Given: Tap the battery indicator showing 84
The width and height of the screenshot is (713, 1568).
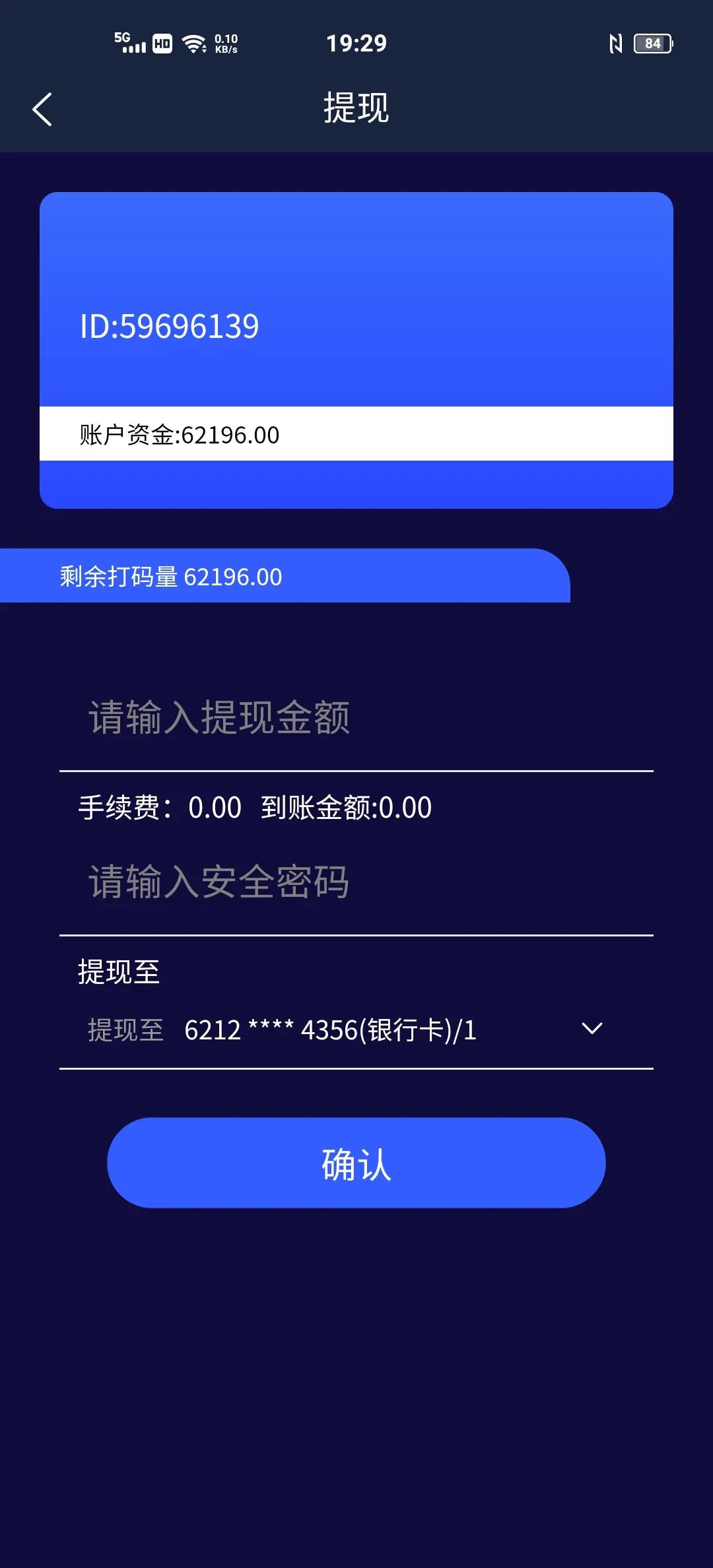Looking at the screenshot, I should [652, 44].
